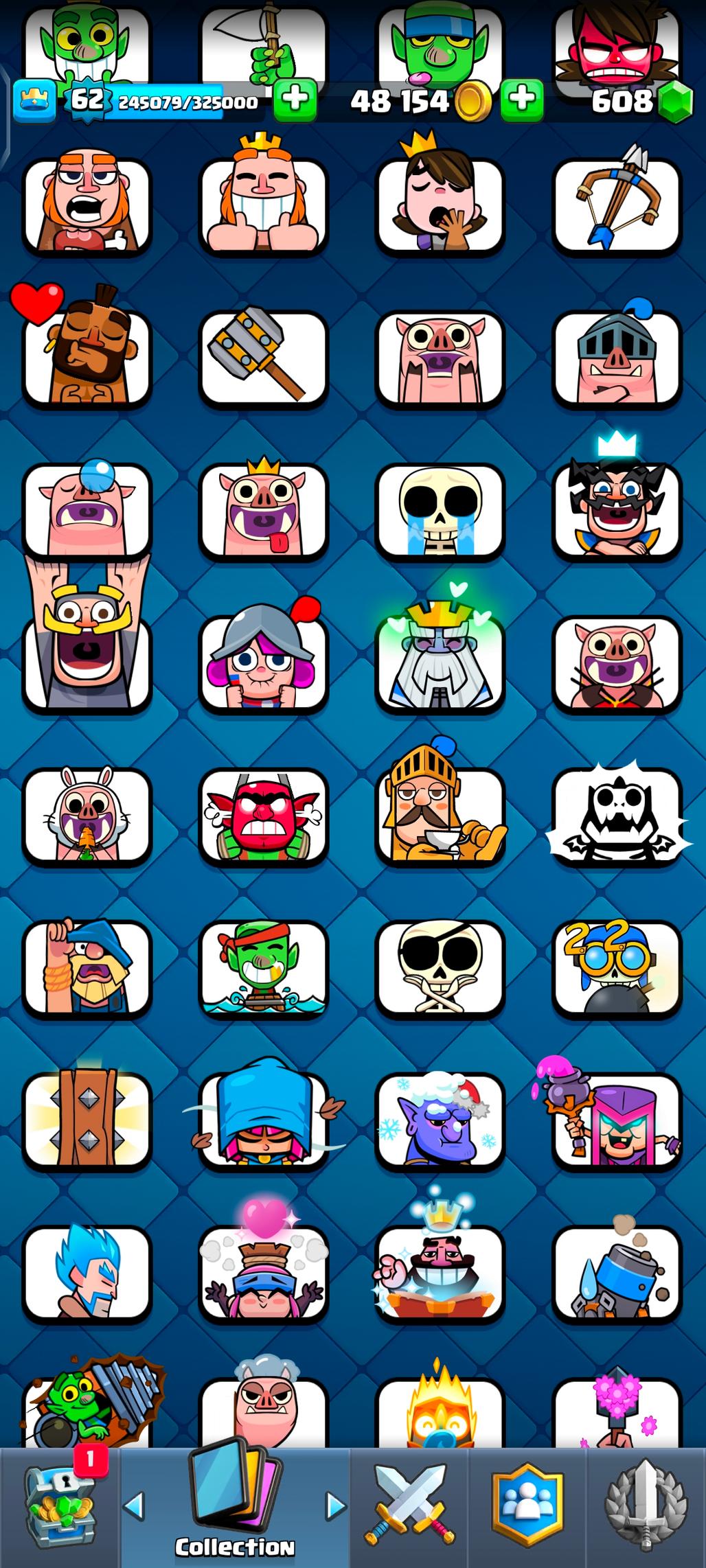Image resolution: width=706 pixels, height=1568 pixels.
Task: Select the 2020 glasses bomber emote
Action: click(x=616, y=968)
